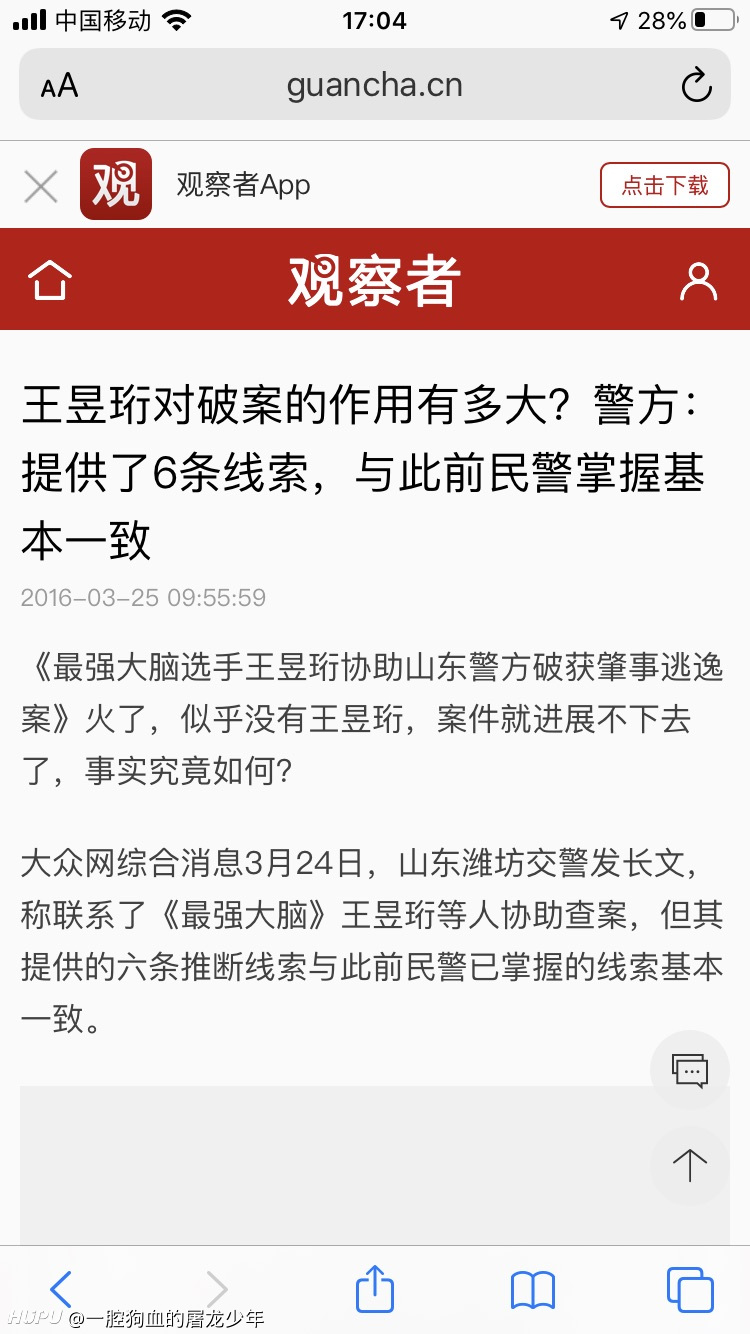This screenshot has width=750, height=1334.
Task: Go to the 观察者 home page icon
Action: coord(51,280)
